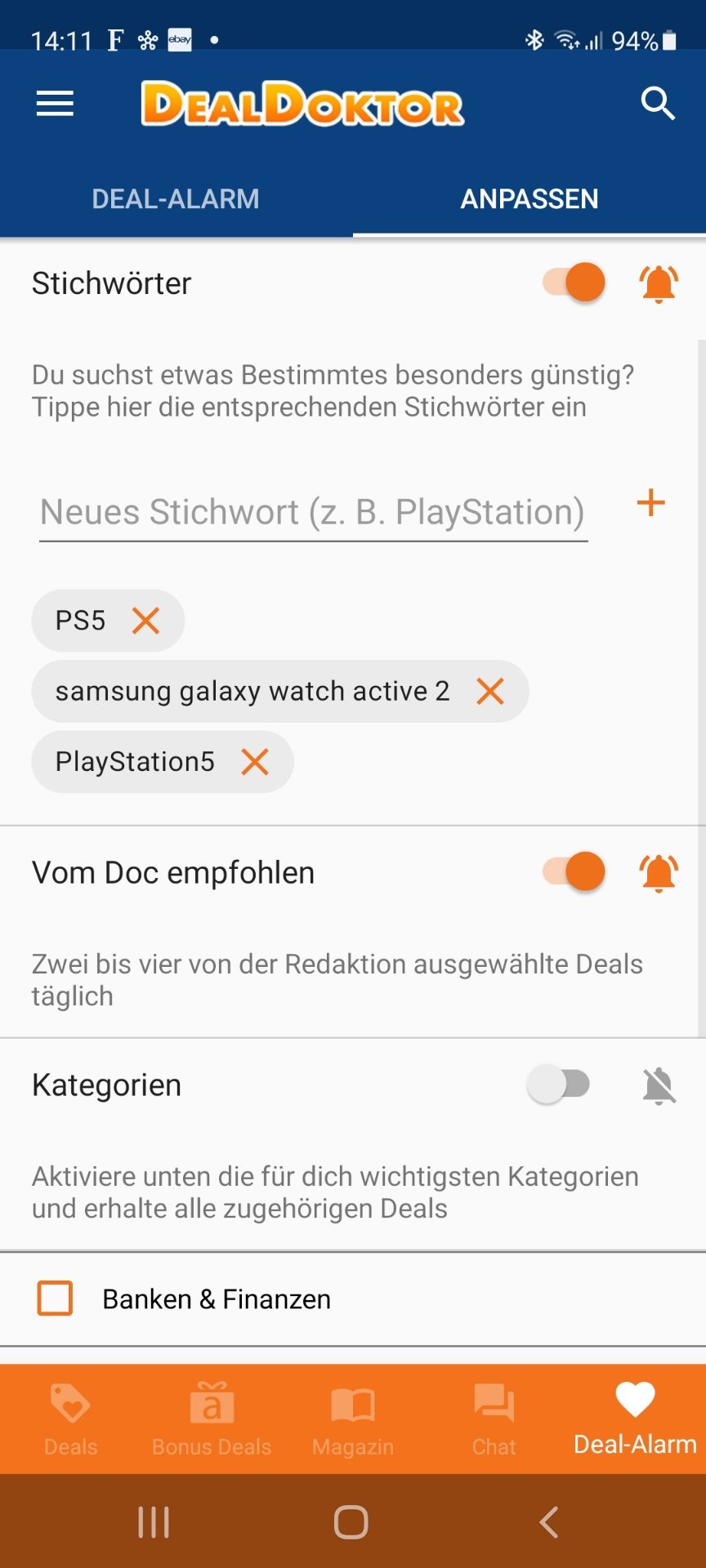Switch to the DEAL-ALARM top tab
This screenshot has width=706, height=1568.
[176, 198]
